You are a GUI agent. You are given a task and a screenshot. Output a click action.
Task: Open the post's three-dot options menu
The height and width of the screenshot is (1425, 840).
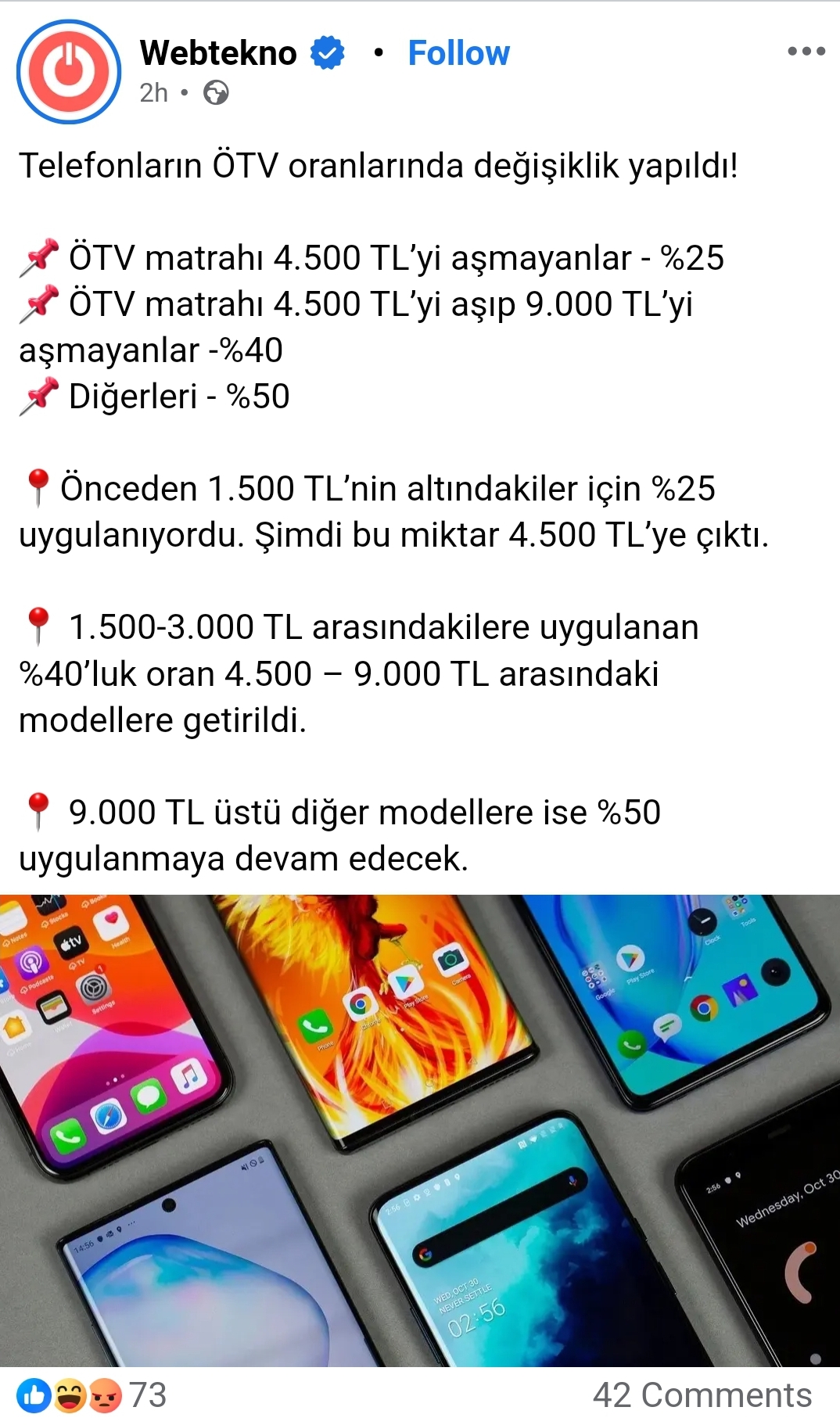[806, 52]
